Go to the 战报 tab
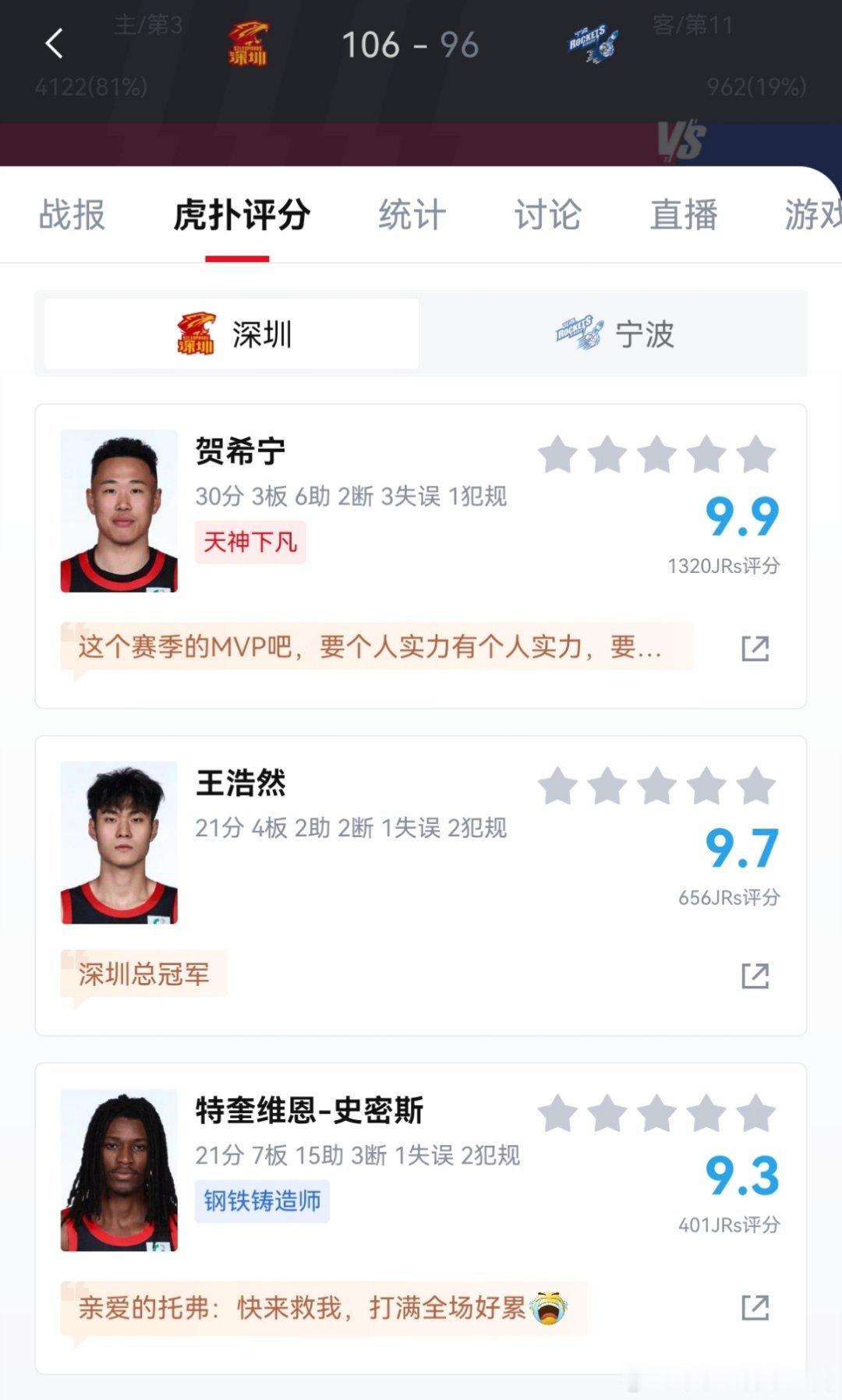Screen dimensions: 842x1400 click(73, 215)
